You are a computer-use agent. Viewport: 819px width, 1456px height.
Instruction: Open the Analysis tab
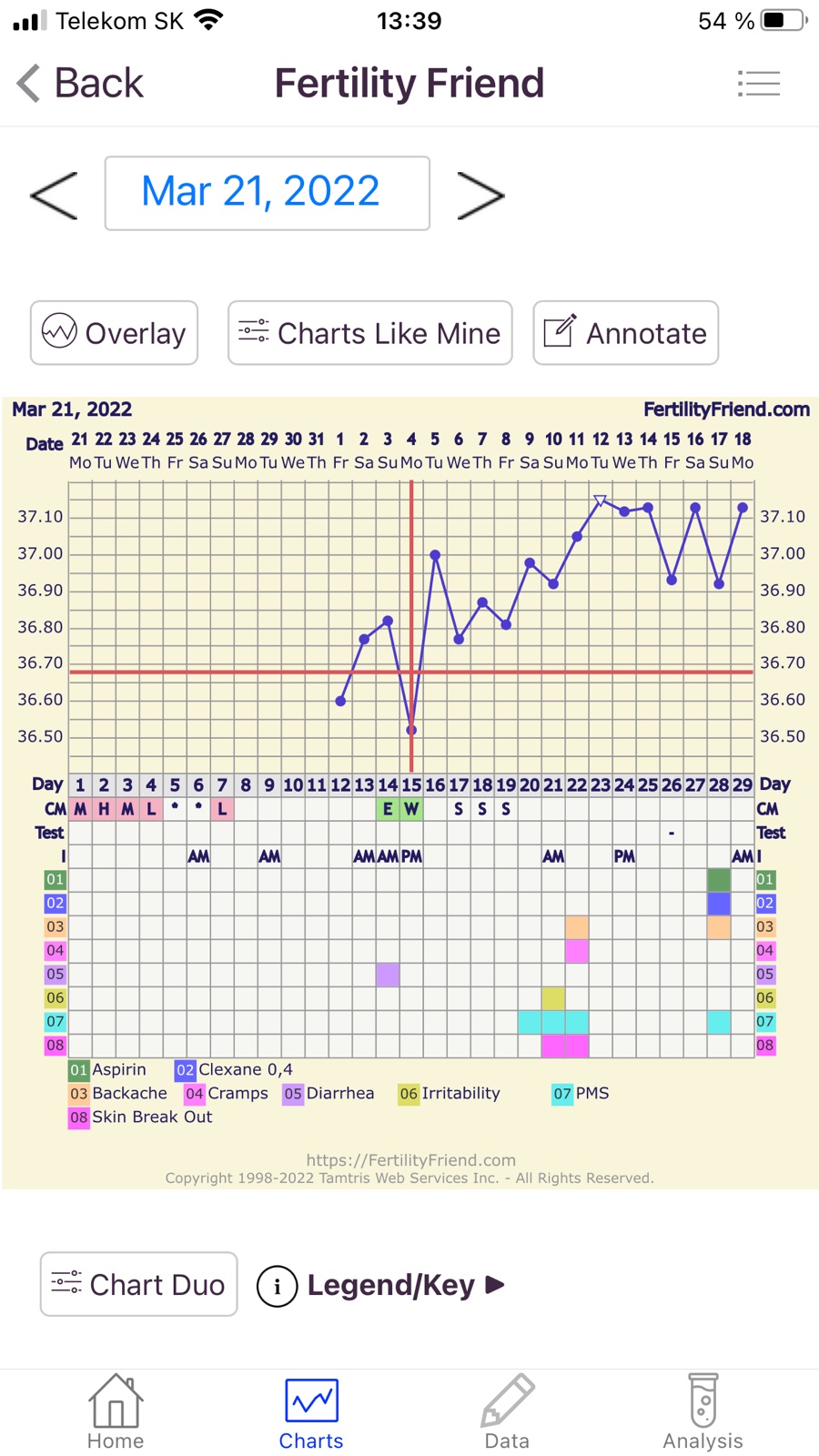click(703, 1411)
